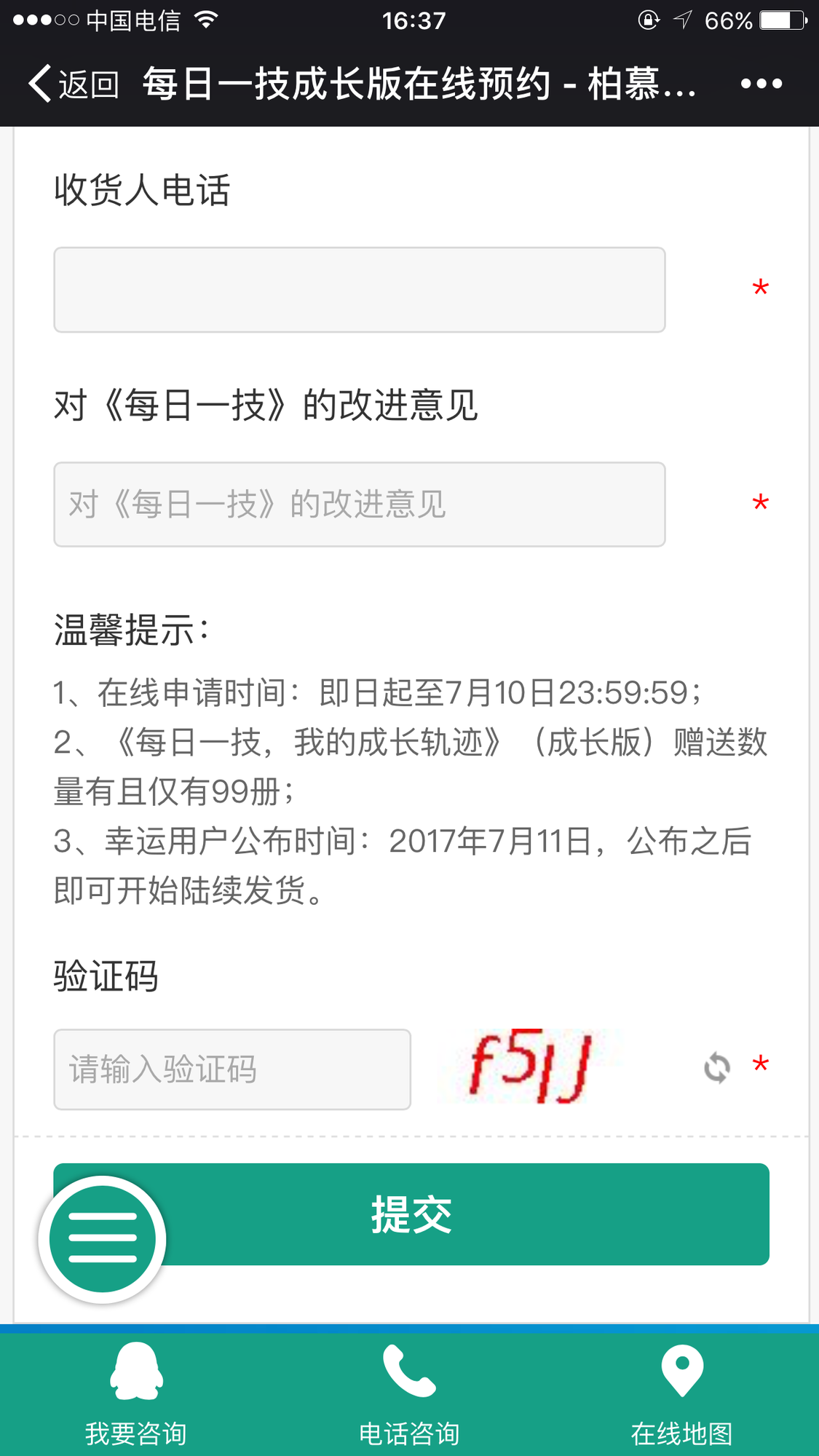Viewport: 819px width, 1456px height.
Task: Tap the 改进意见 suggestion text field
Action: click(360, 505)
